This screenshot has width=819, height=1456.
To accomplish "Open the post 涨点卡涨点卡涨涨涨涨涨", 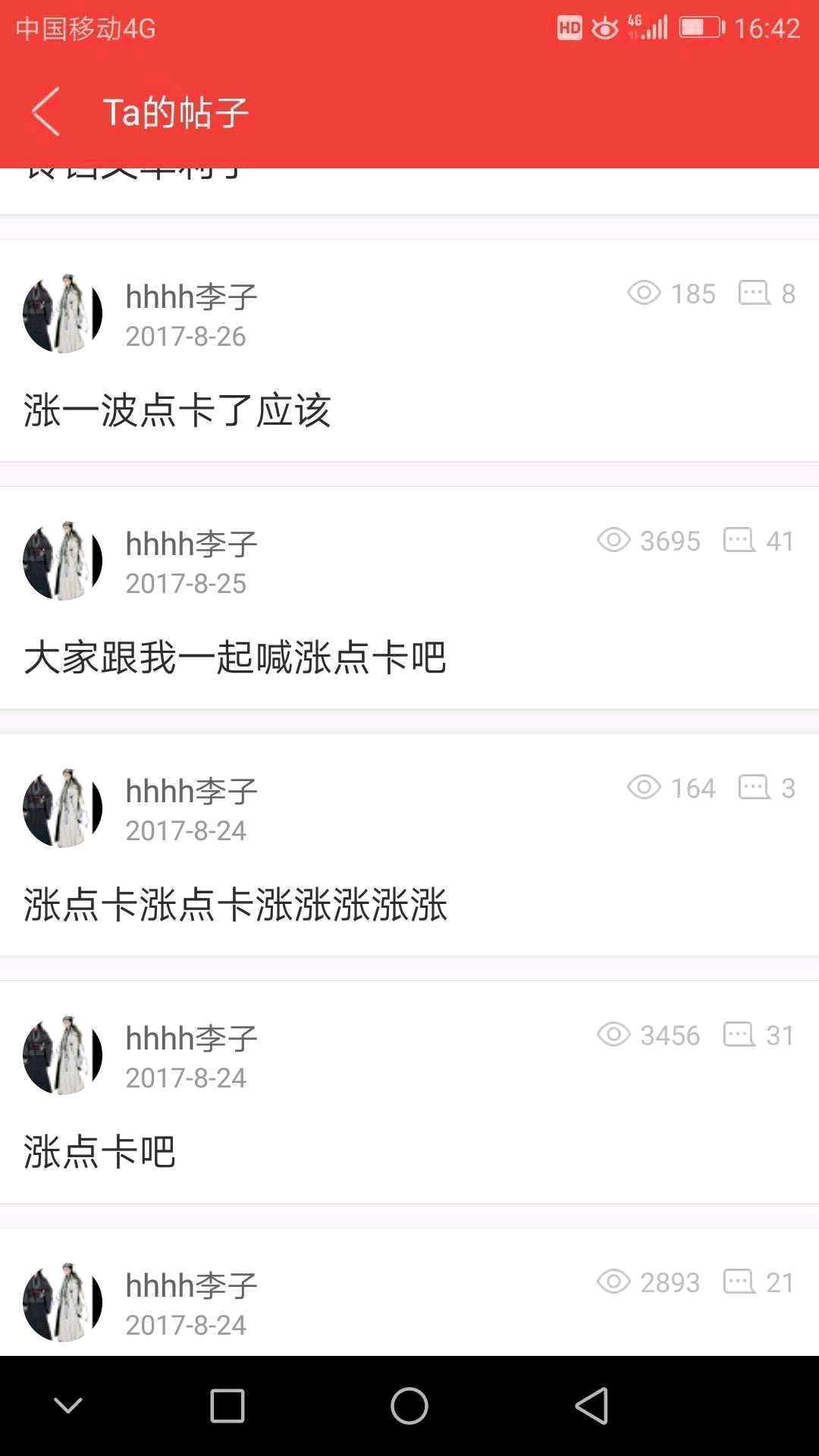I will (235, 905).
